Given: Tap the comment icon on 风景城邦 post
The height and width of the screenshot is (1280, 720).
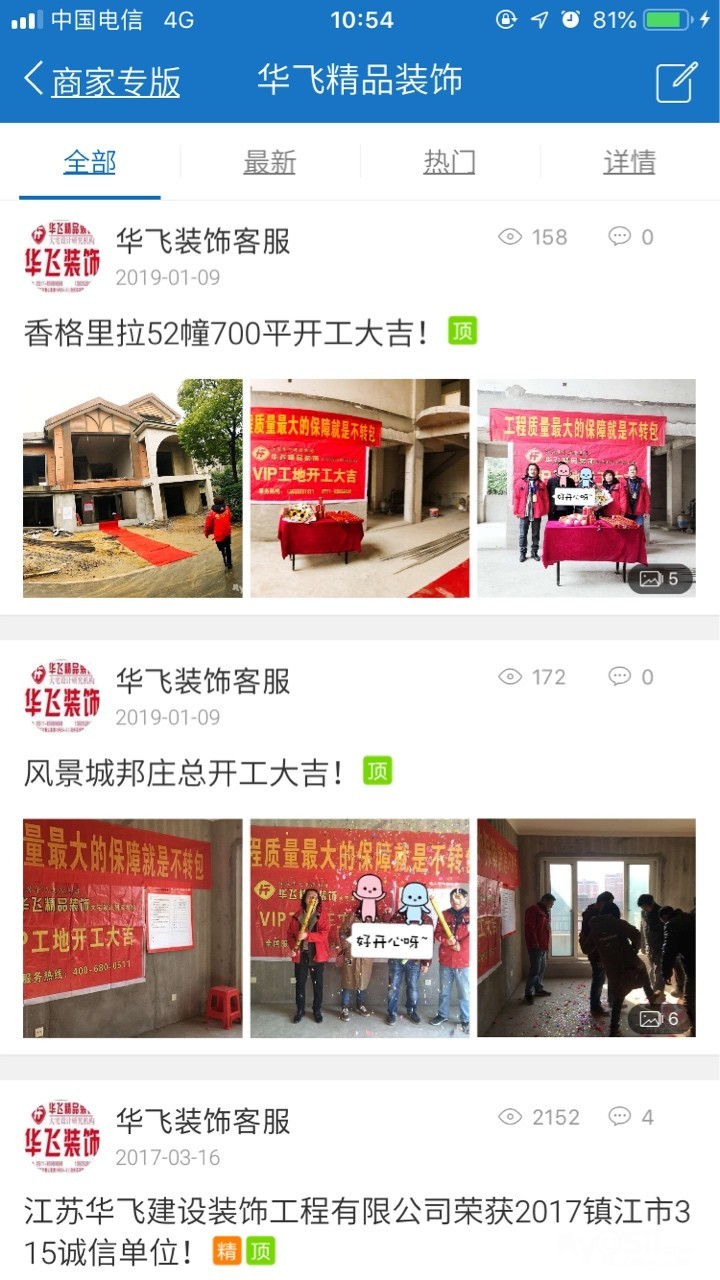Looking at the screenshot, I should [631, 677].
